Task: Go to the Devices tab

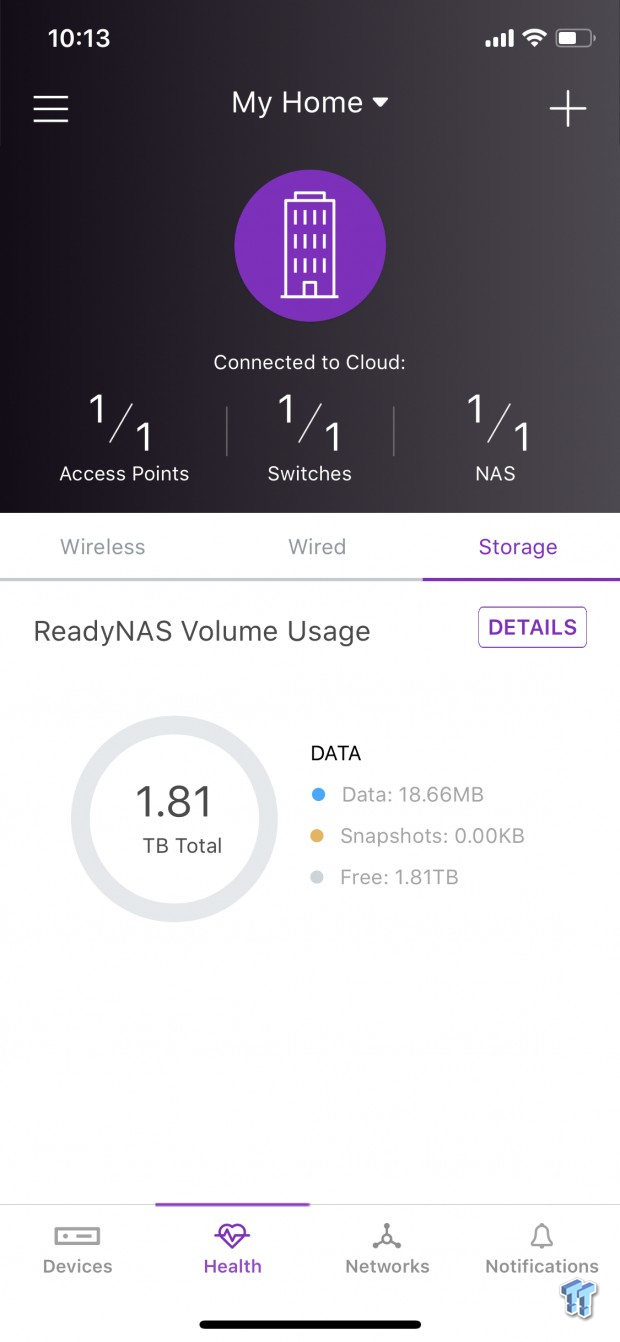Action: [78, 1250]
